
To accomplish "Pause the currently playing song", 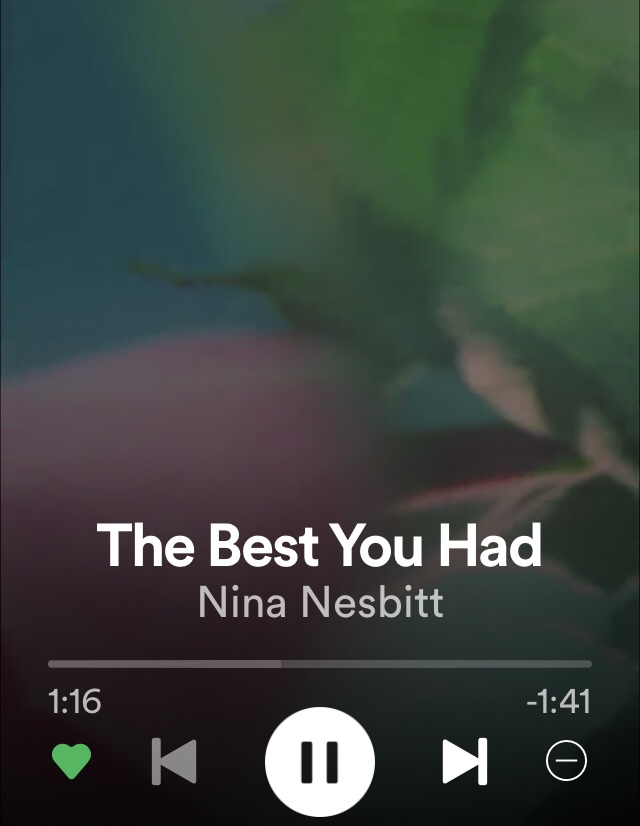I will (319, 762).
